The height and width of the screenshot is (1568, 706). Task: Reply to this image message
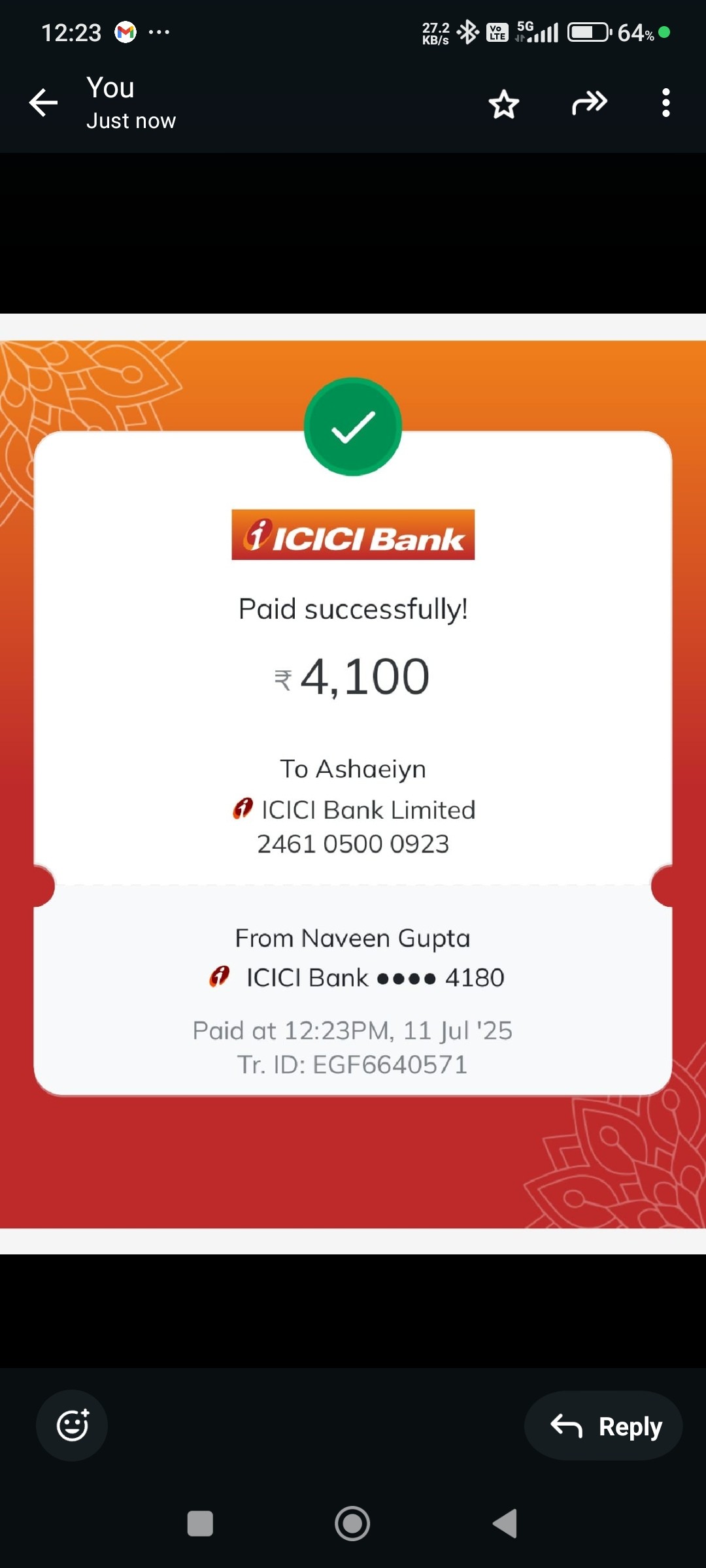click(x=603, y=1426)
